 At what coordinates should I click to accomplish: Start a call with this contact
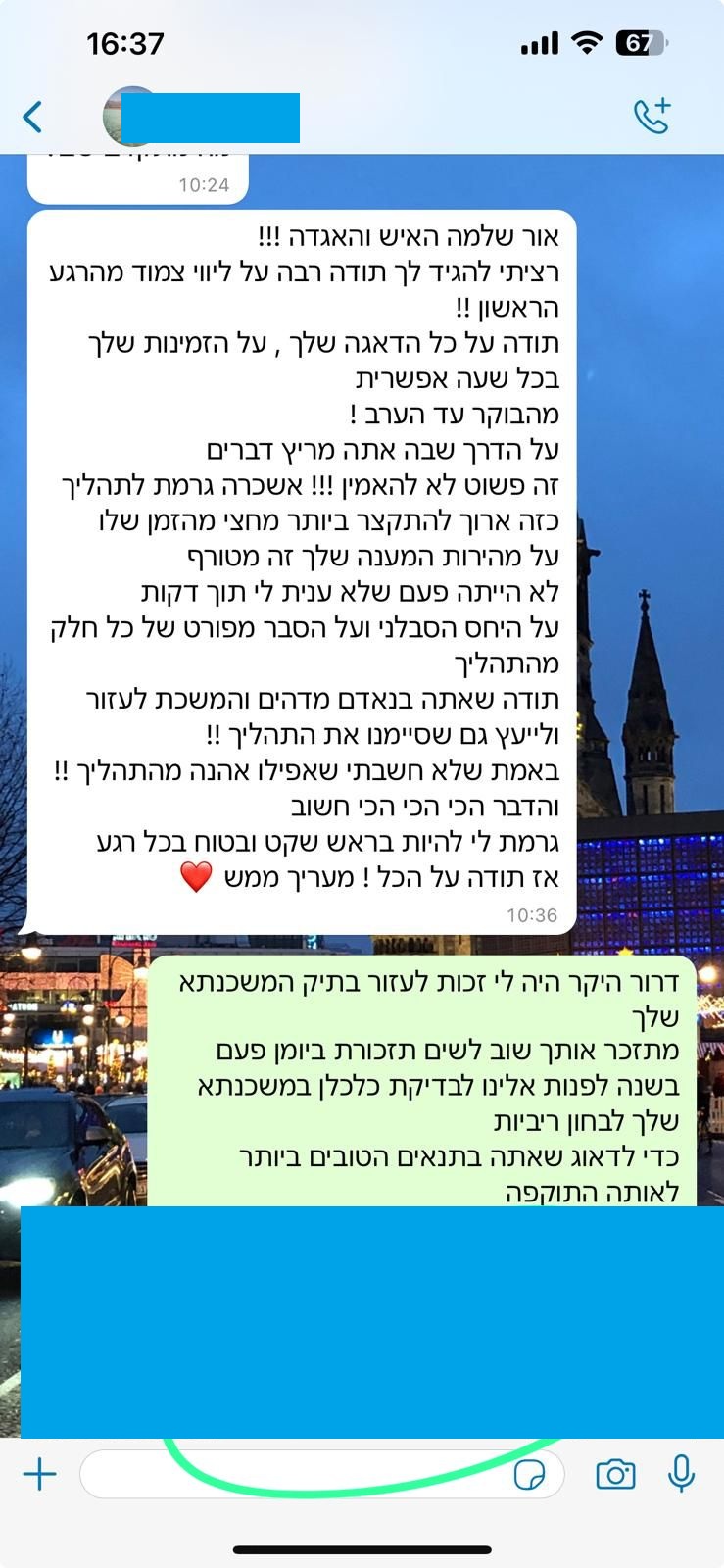652,117
